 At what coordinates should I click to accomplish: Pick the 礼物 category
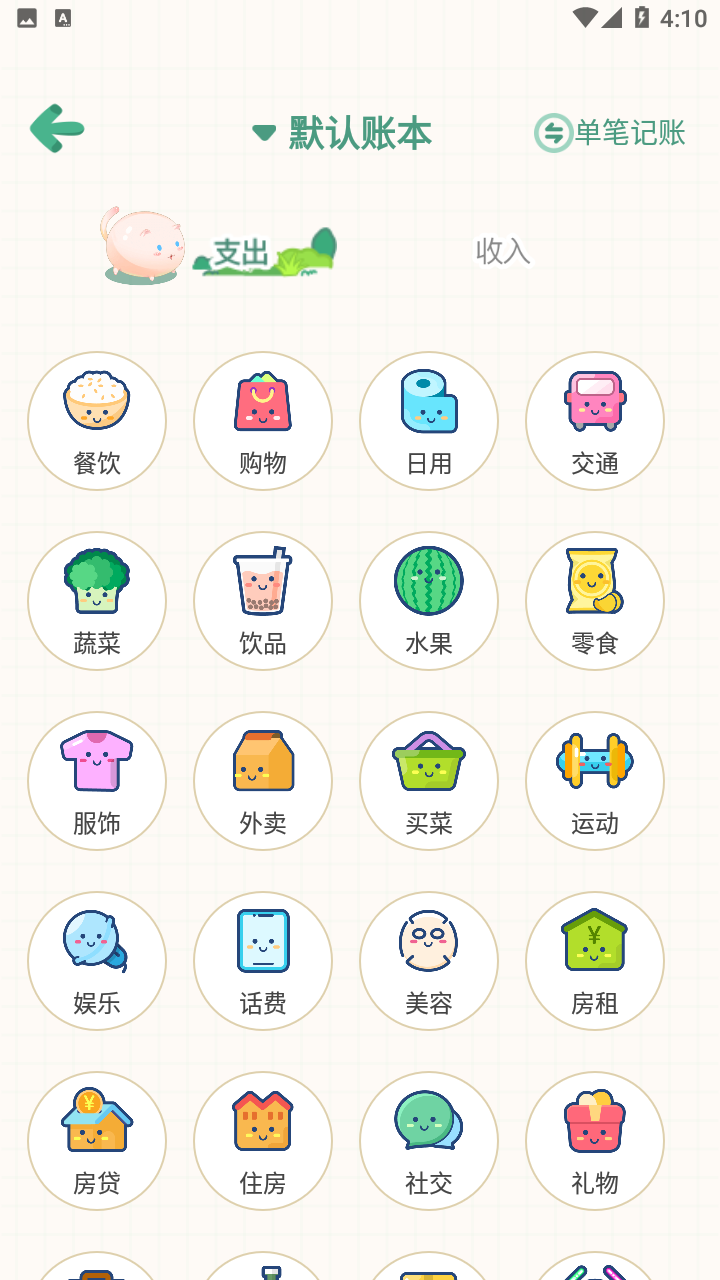[x=595, y=1141]
